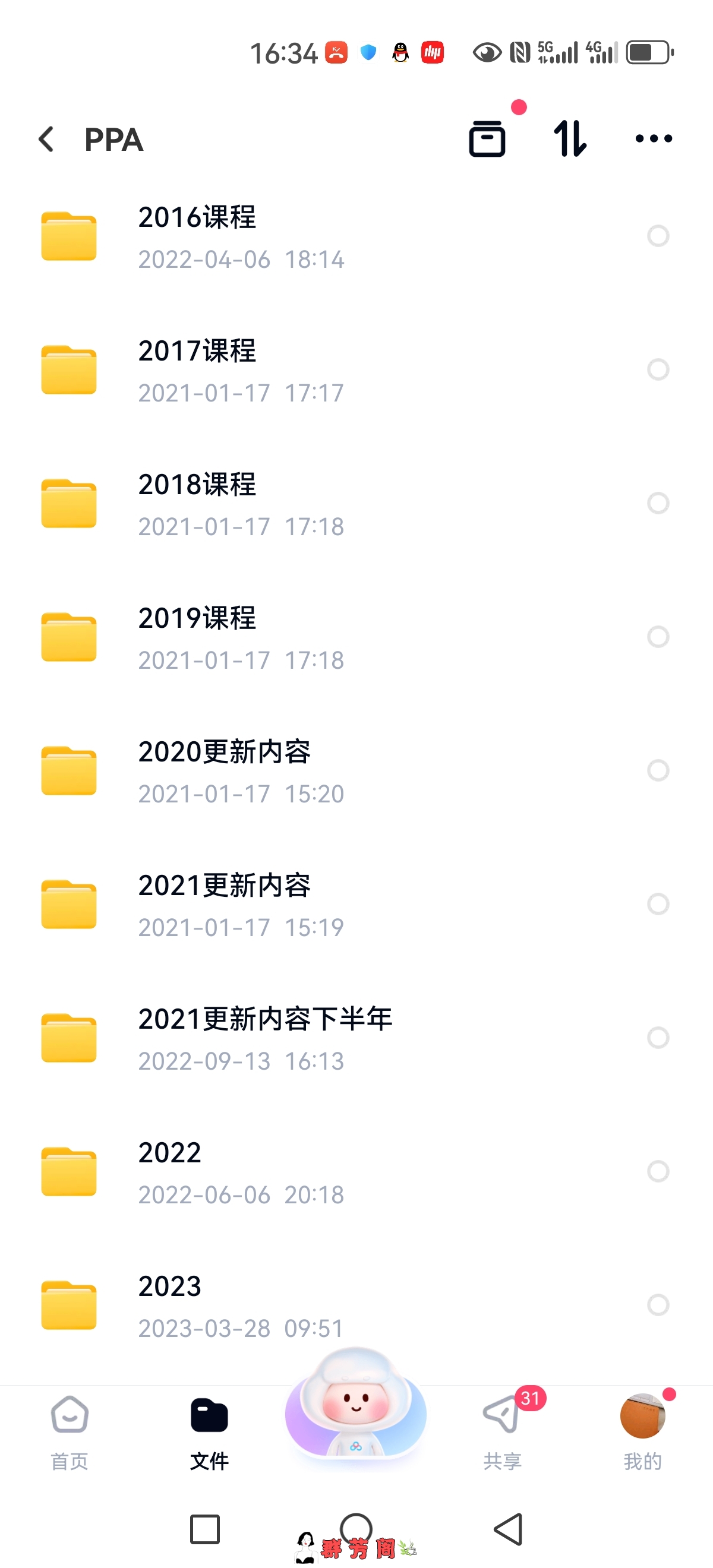Select the checkbox beside 2021更新内容
Screen dimensions: 713x1568
[x=658, y=904]
